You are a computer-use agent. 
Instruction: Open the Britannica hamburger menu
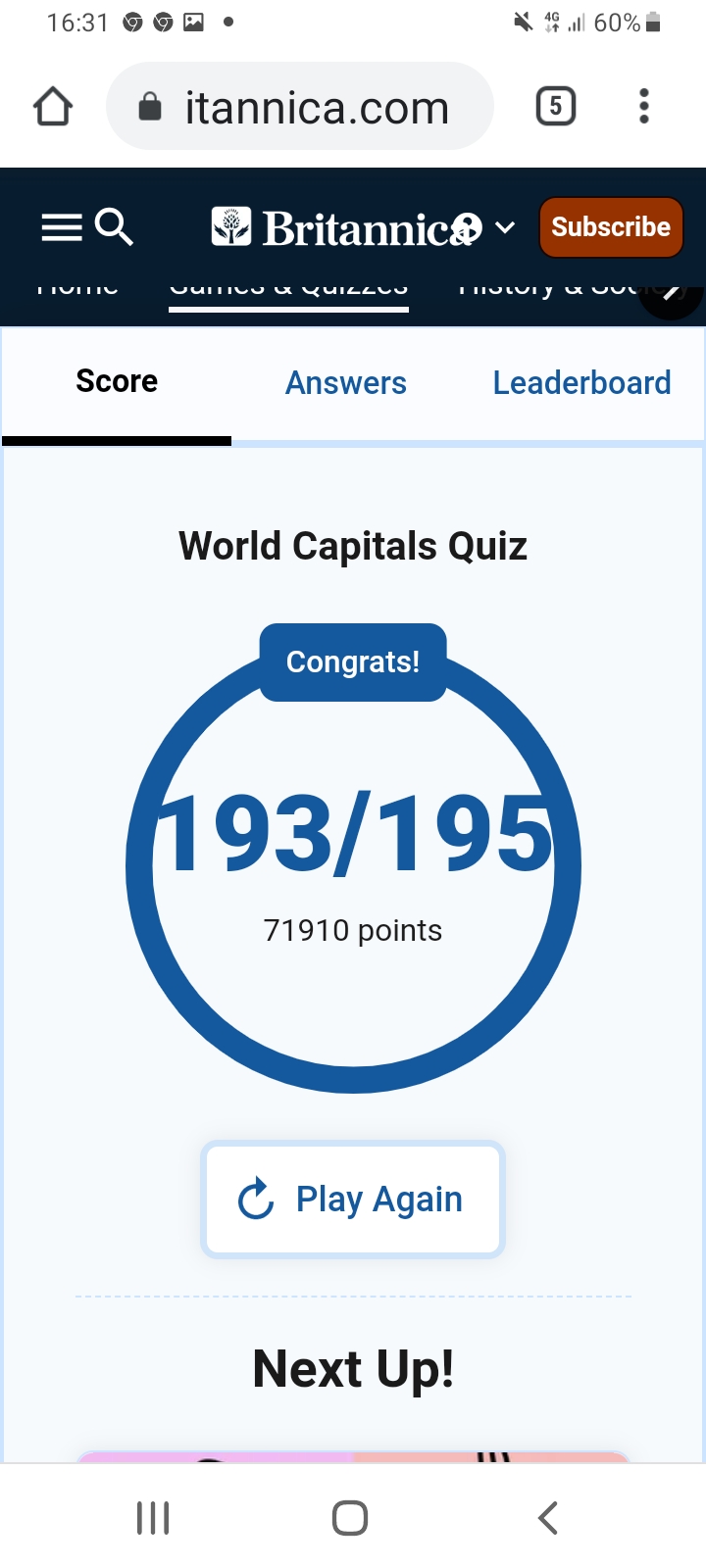coord(61,228)
